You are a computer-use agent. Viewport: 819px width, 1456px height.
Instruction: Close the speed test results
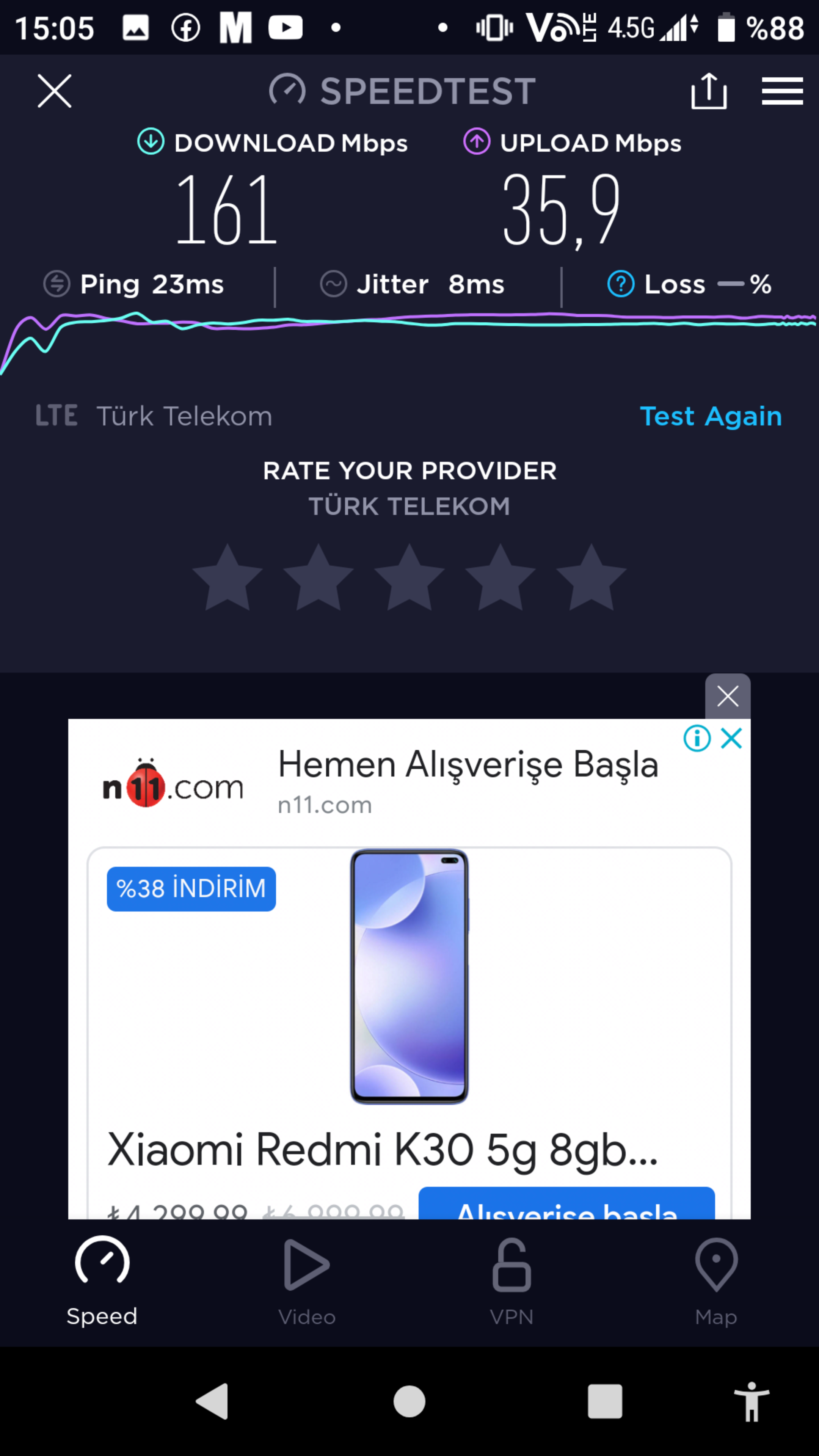pos(54,91)
